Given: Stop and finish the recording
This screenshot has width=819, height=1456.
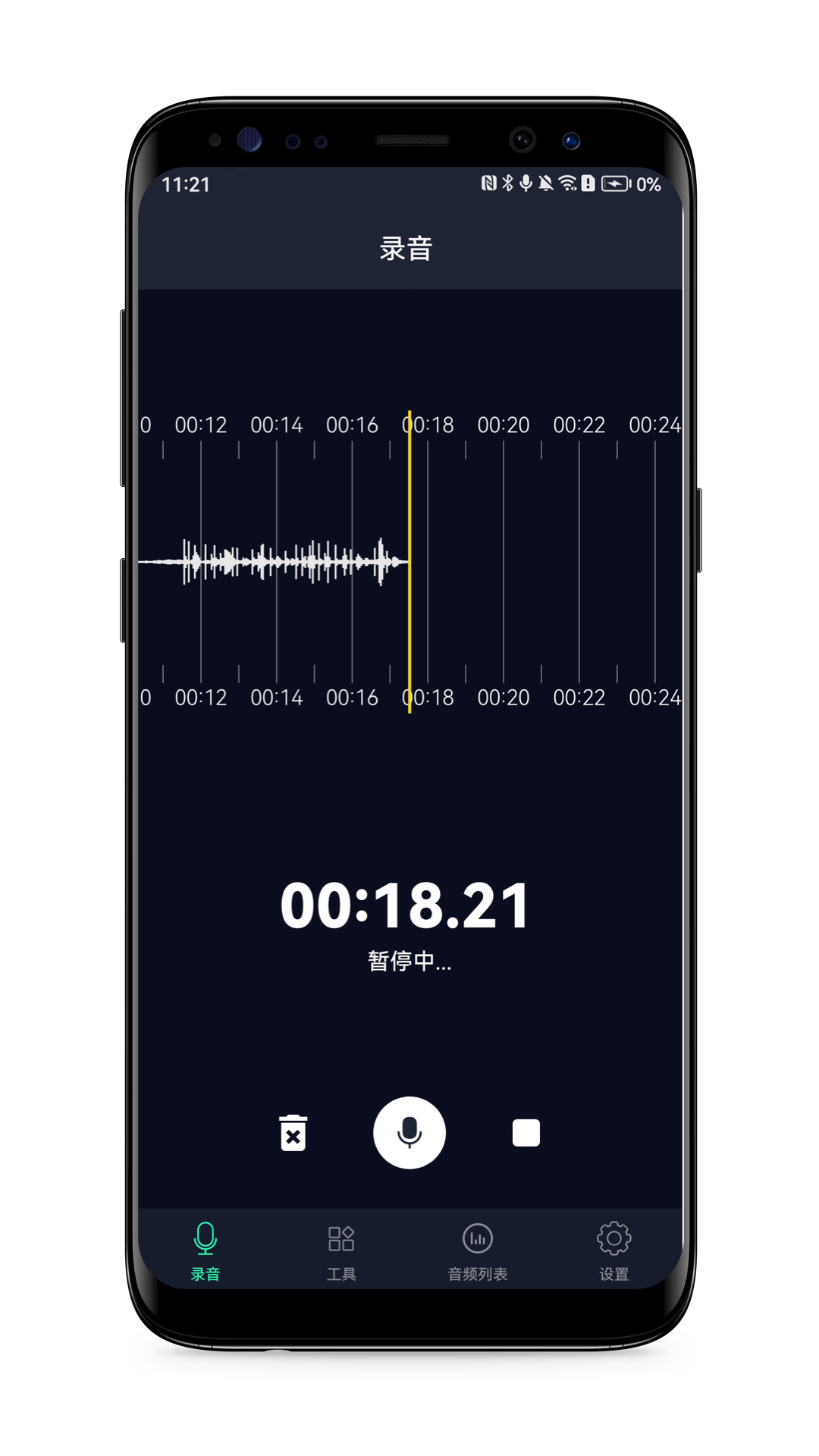Looking at the screenshot, I should (526, 1133).
